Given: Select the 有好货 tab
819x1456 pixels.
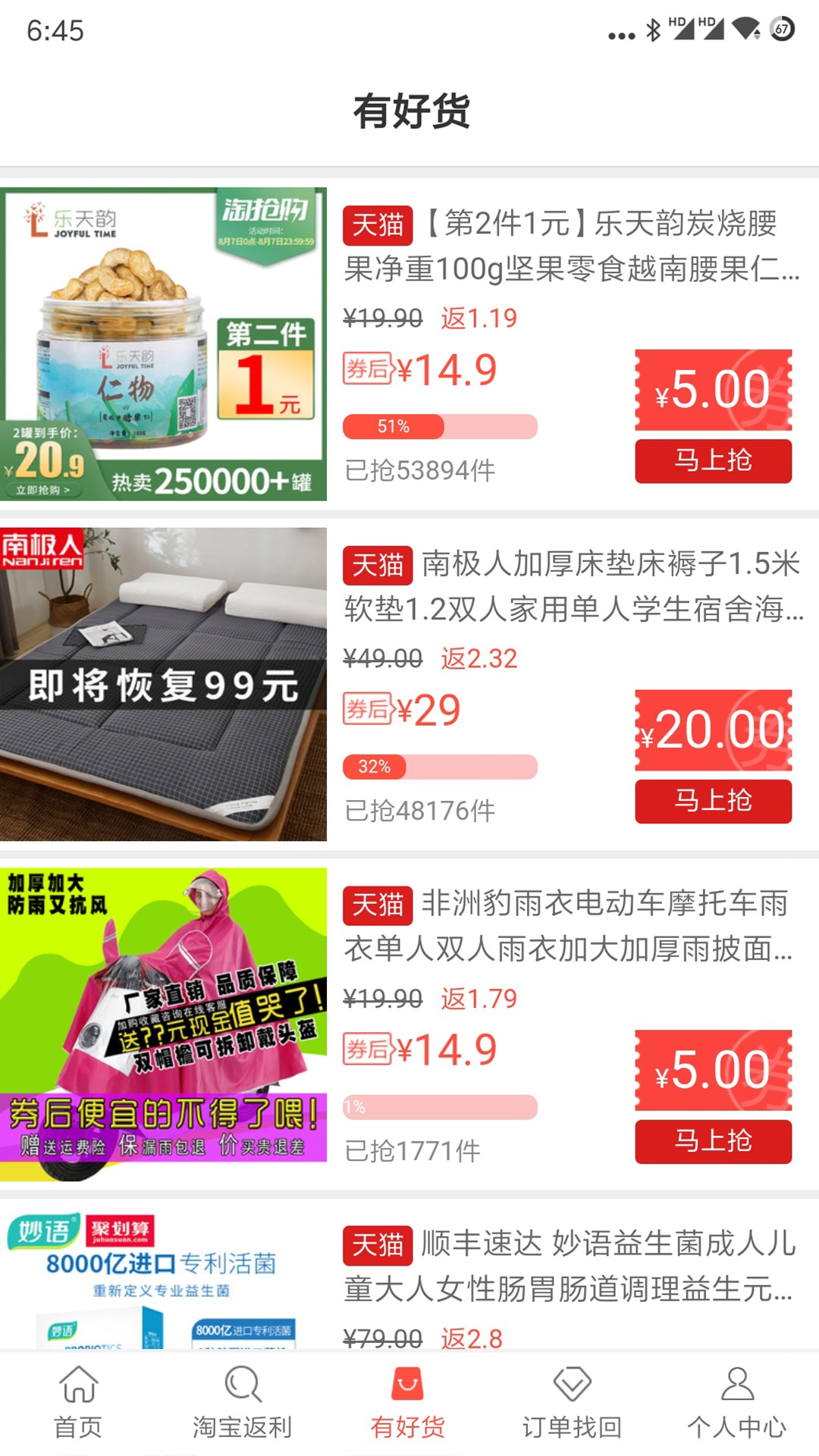Looking at the screenshot, I should [x=408, y=1403].
